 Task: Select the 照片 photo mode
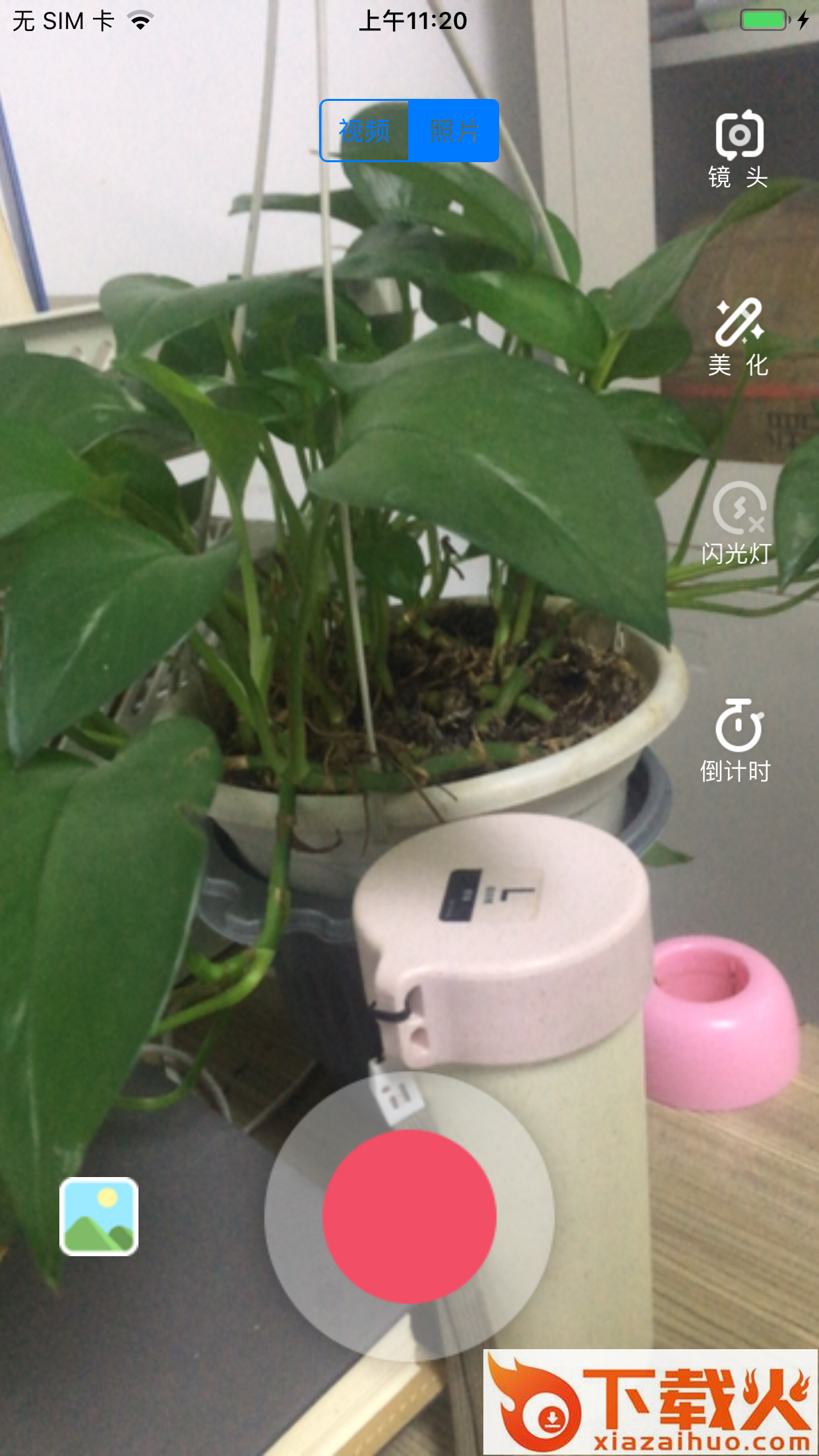click(454, 131)
